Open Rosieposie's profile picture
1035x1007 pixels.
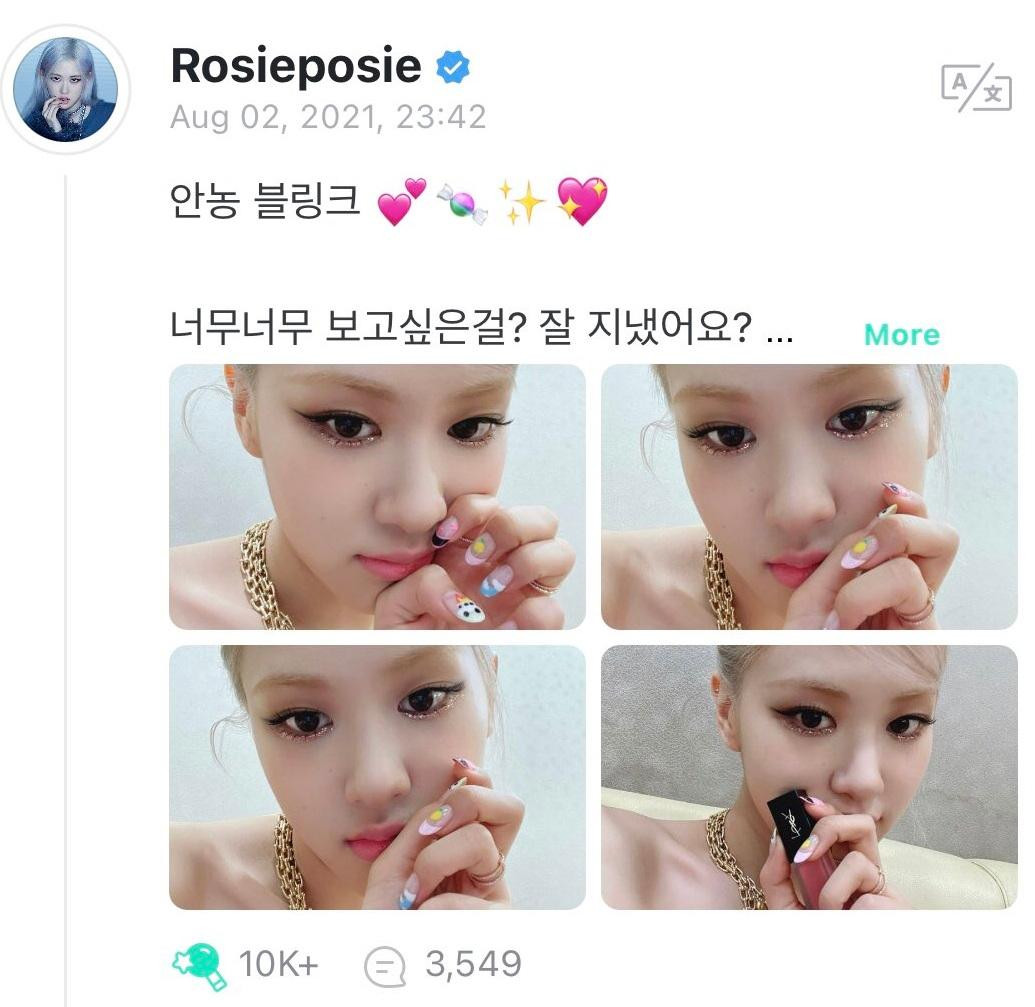(x=65, y=89)
